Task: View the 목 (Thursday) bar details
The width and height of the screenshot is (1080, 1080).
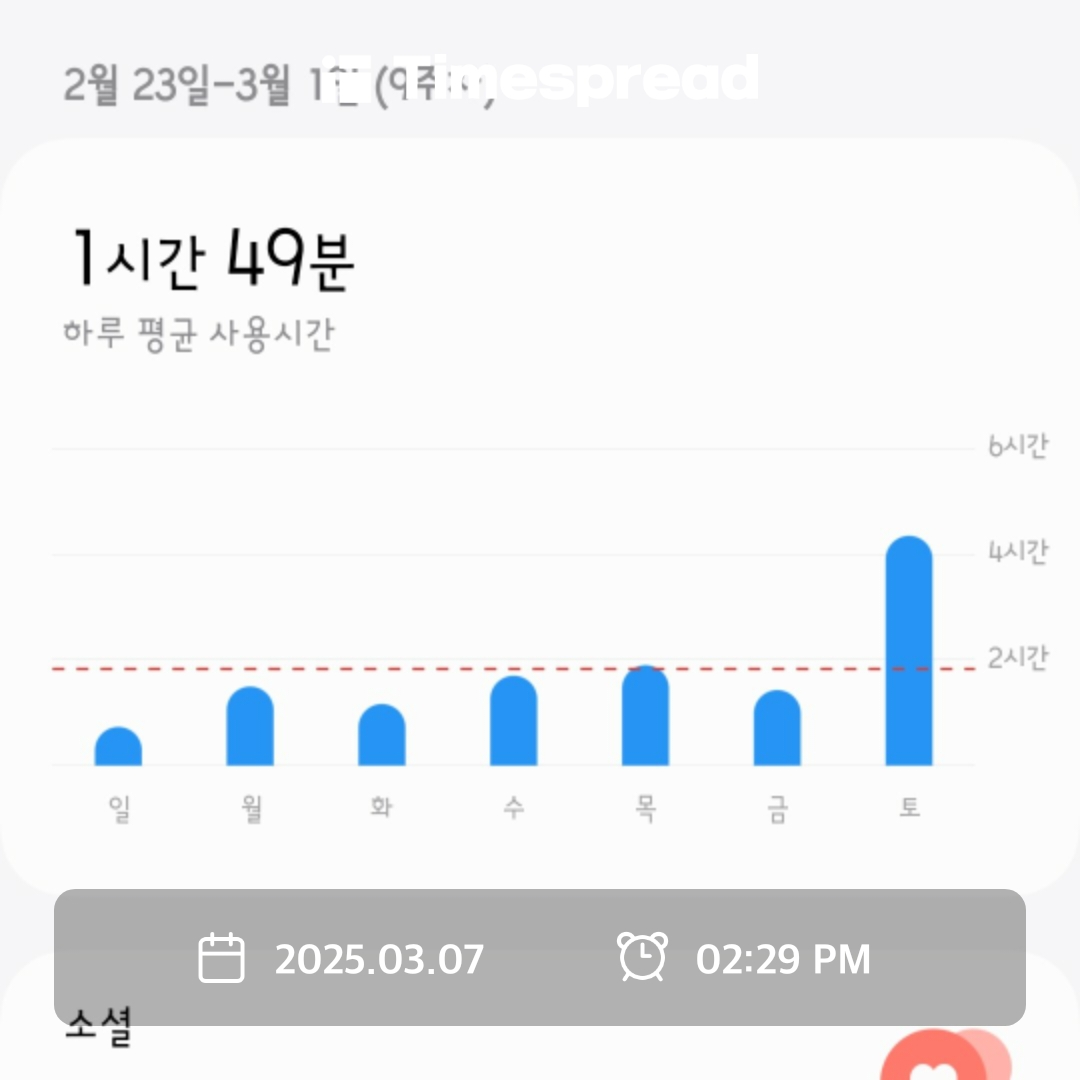Action: (645, 716)
